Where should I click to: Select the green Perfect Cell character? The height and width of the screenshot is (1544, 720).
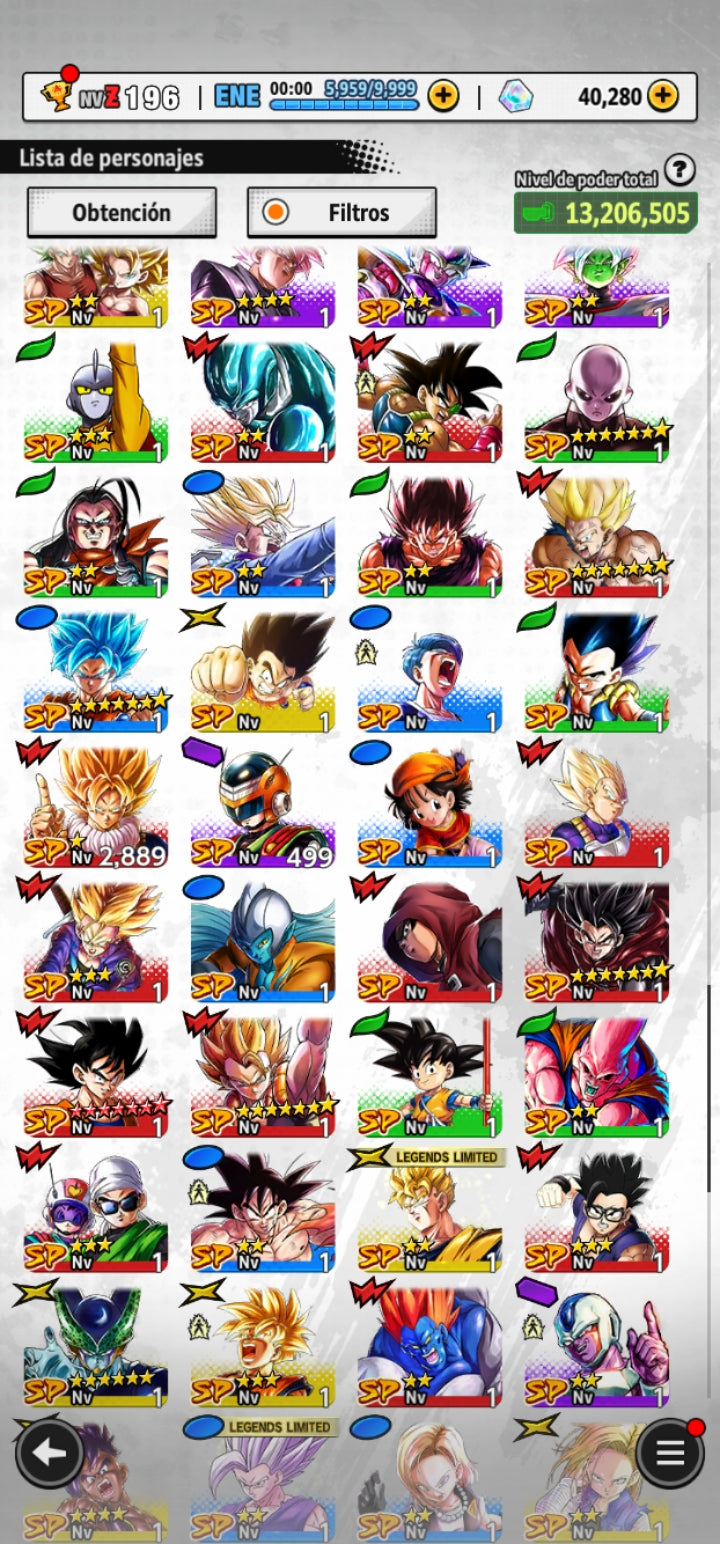pos(95,1347)
